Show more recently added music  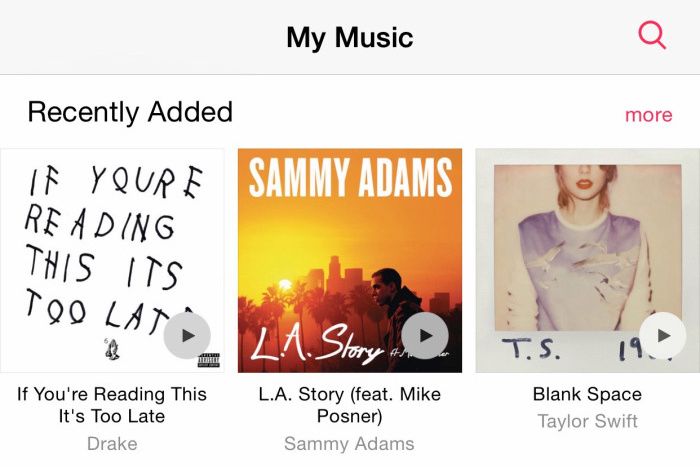pos(648,115)
